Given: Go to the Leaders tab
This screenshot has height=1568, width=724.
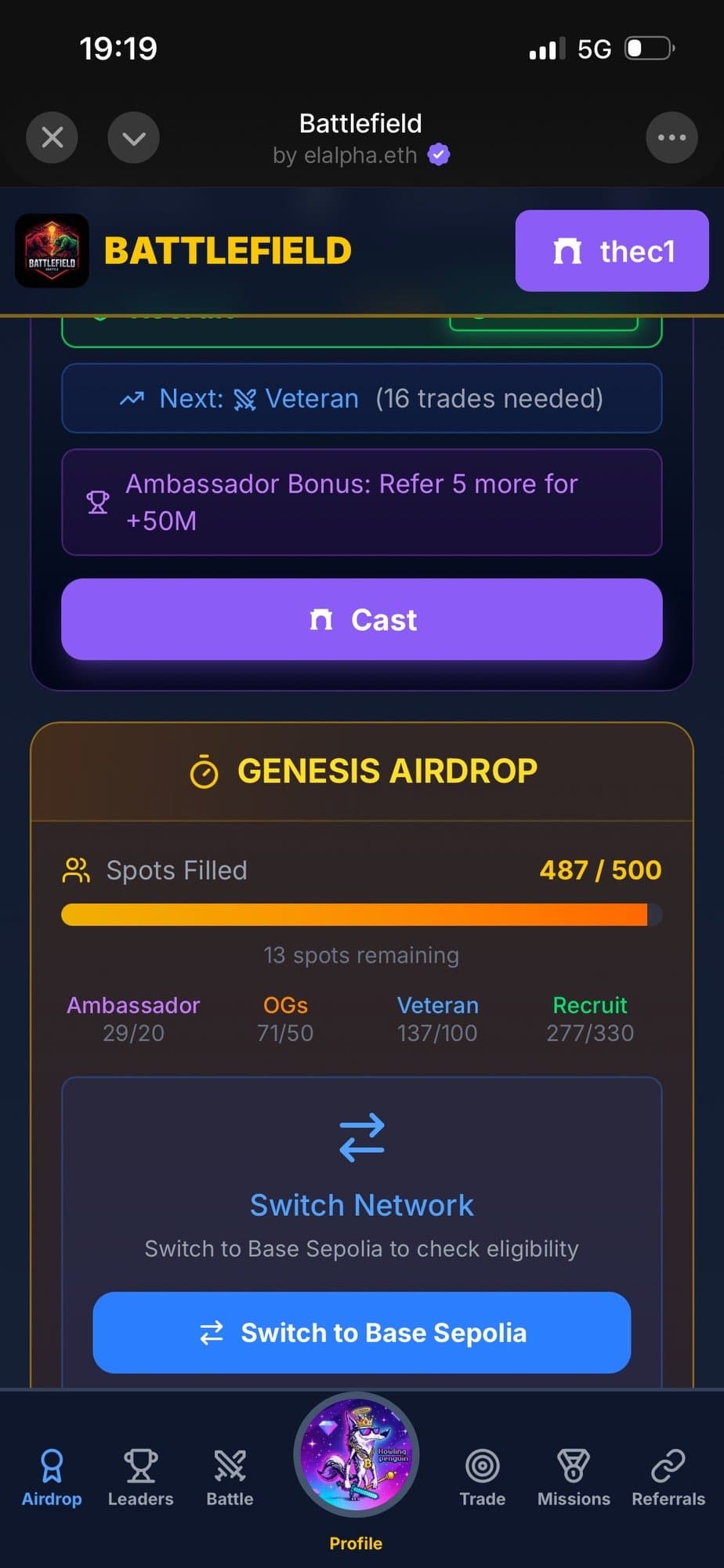Looking at the screenshot, I should (140, 1477).
